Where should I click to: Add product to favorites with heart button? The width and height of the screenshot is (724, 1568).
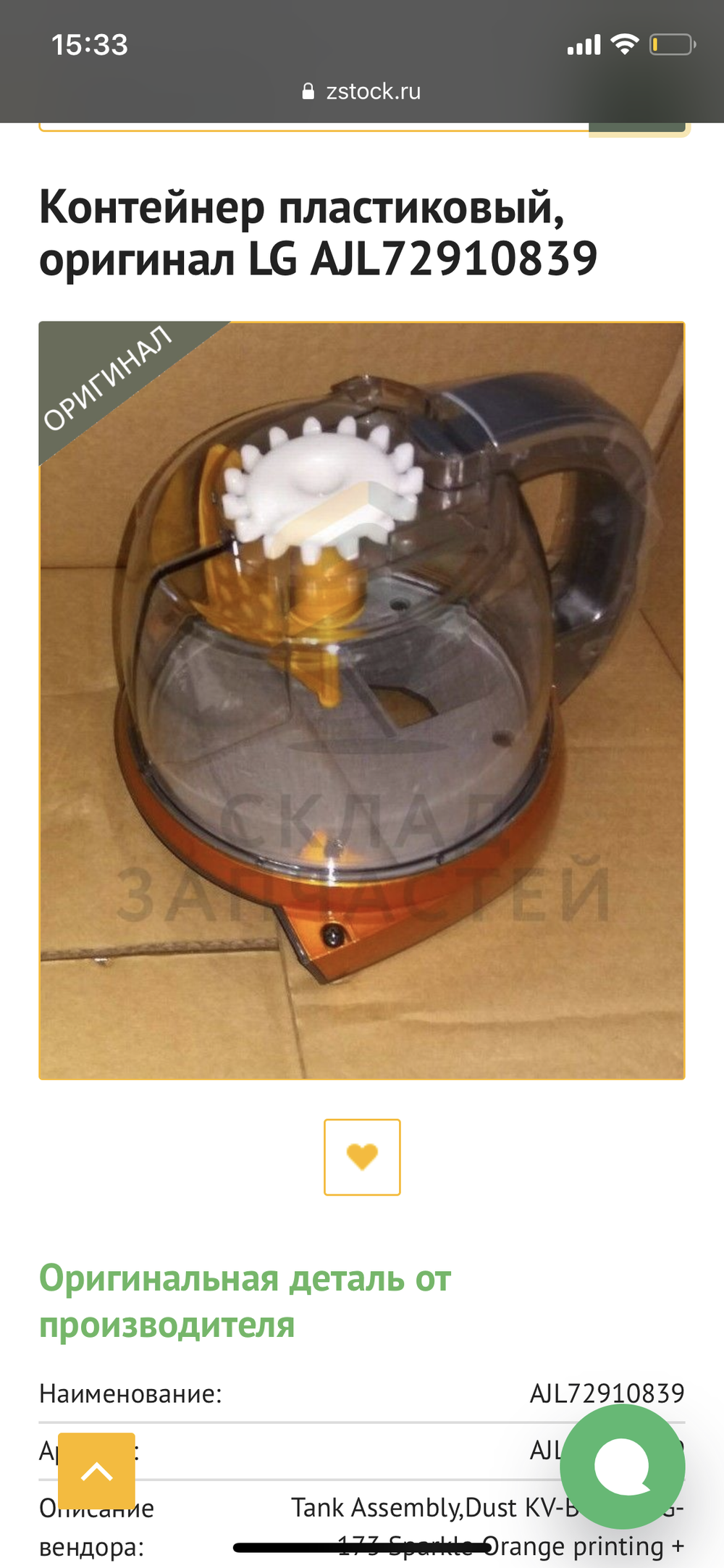pos(362,1157)
